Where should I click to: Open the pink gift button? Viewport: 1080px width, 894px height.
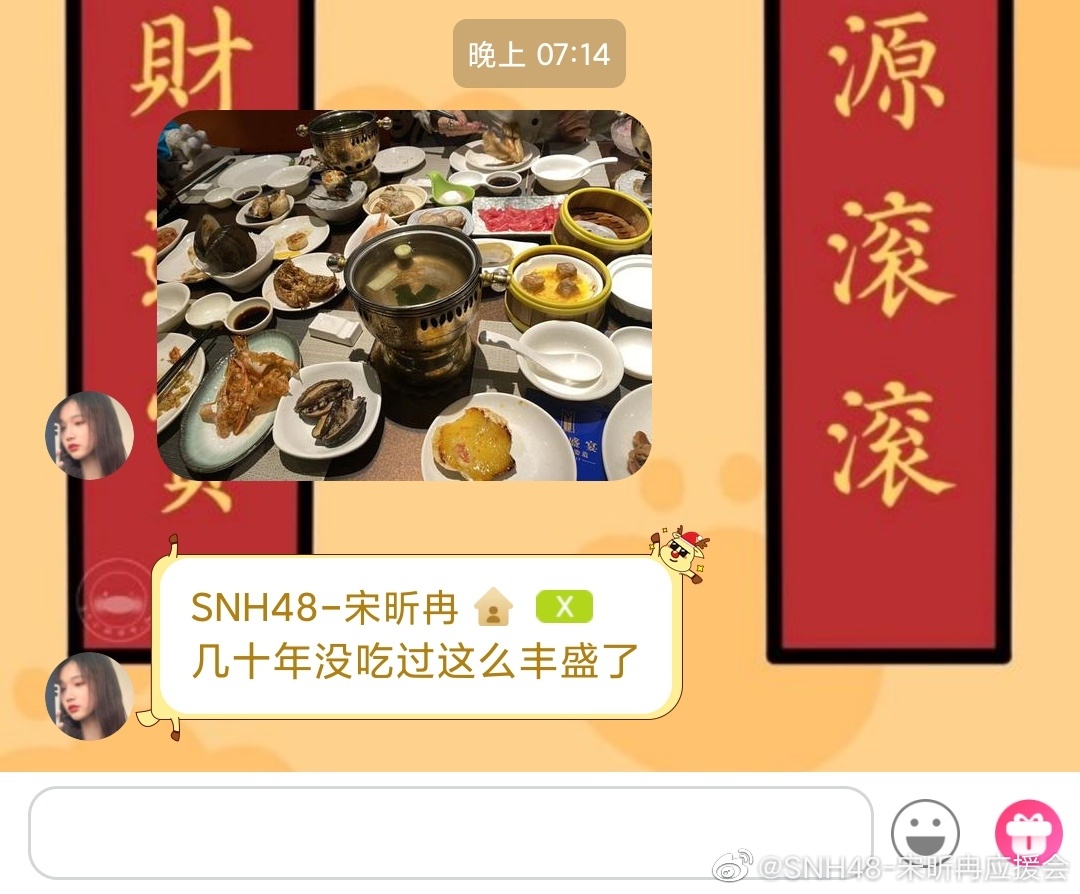[x=1027, y=832]
